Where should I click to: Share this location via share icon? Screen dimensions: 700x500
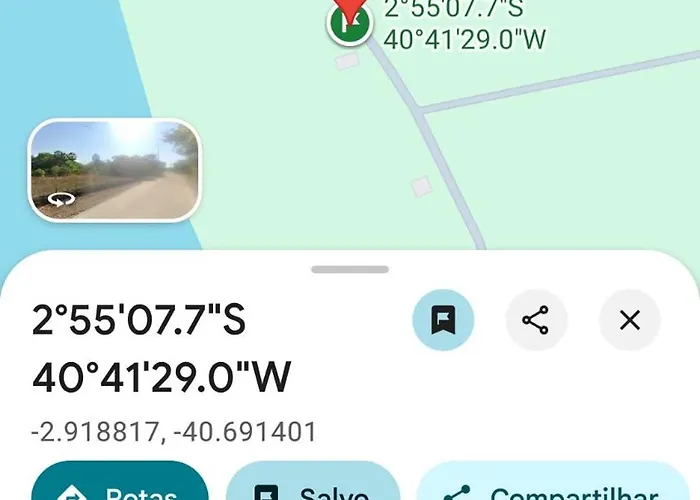[536, 320]
